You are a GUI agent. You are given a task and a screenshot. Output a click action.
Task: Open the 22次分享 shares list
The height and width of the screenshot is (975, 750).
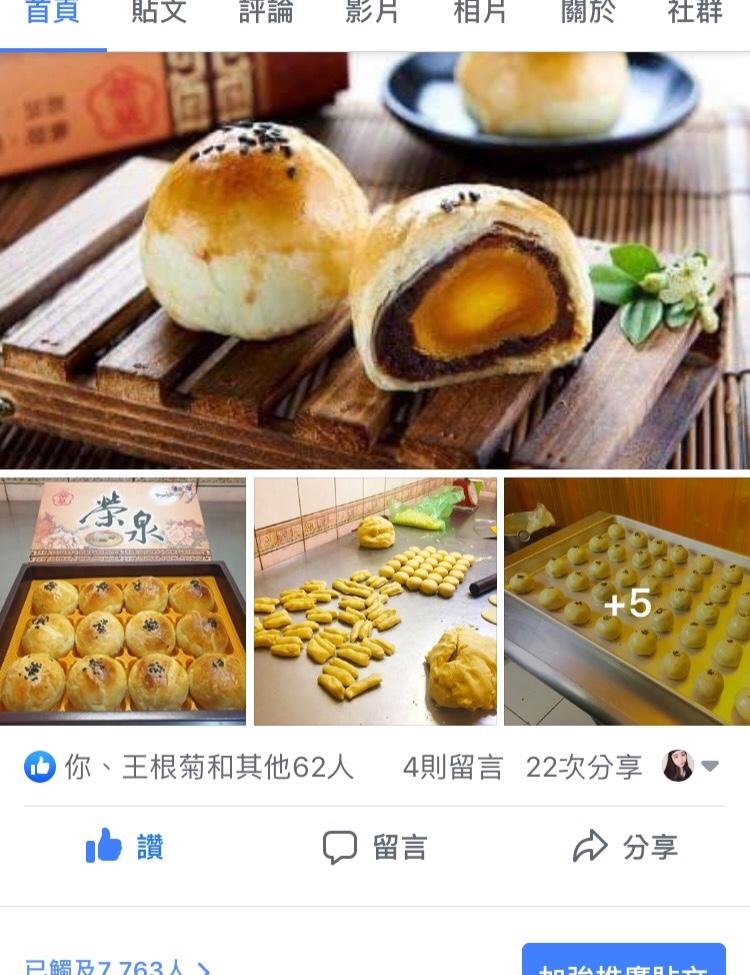[584, 767]
